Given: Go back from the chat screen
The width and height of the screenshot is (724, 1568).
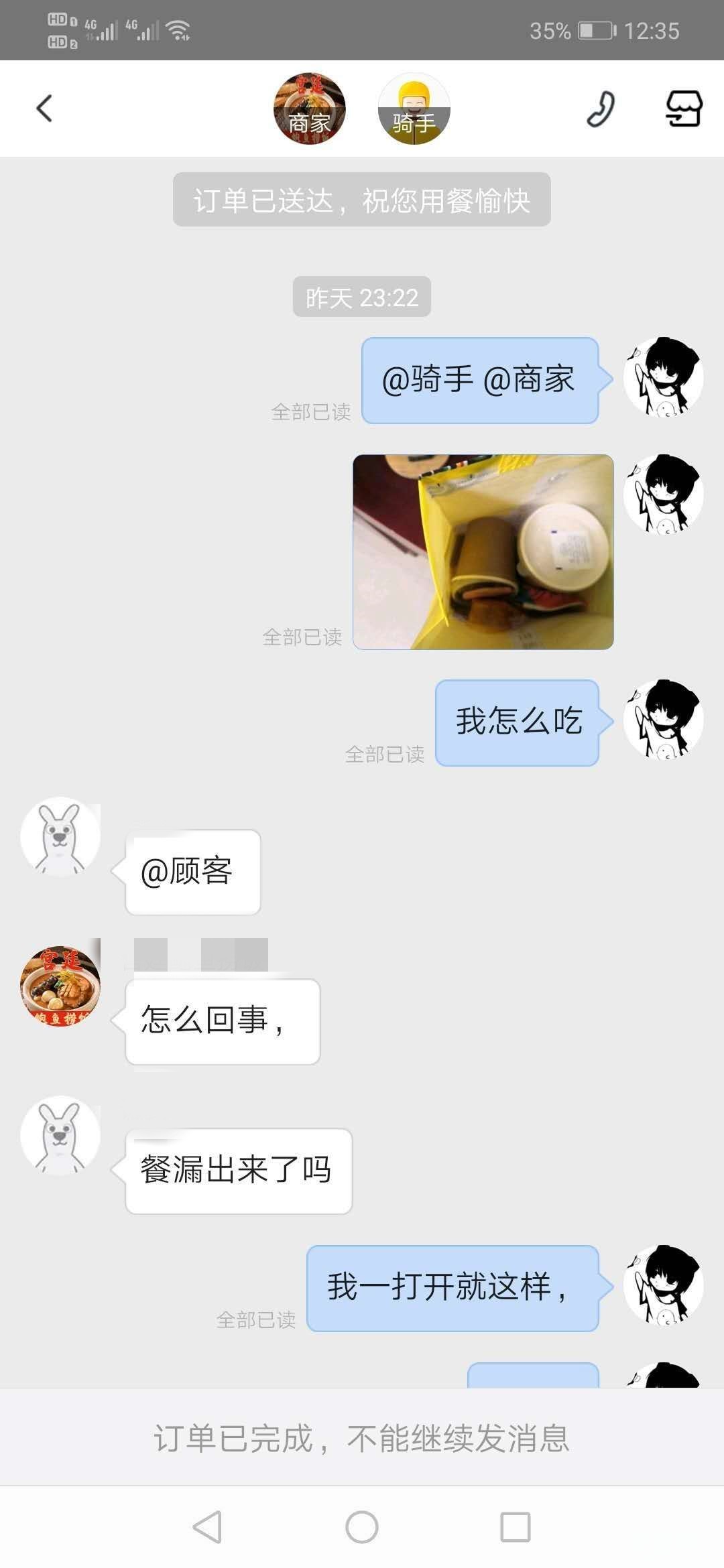Looking at the screenshot, I should click(44, 109).
